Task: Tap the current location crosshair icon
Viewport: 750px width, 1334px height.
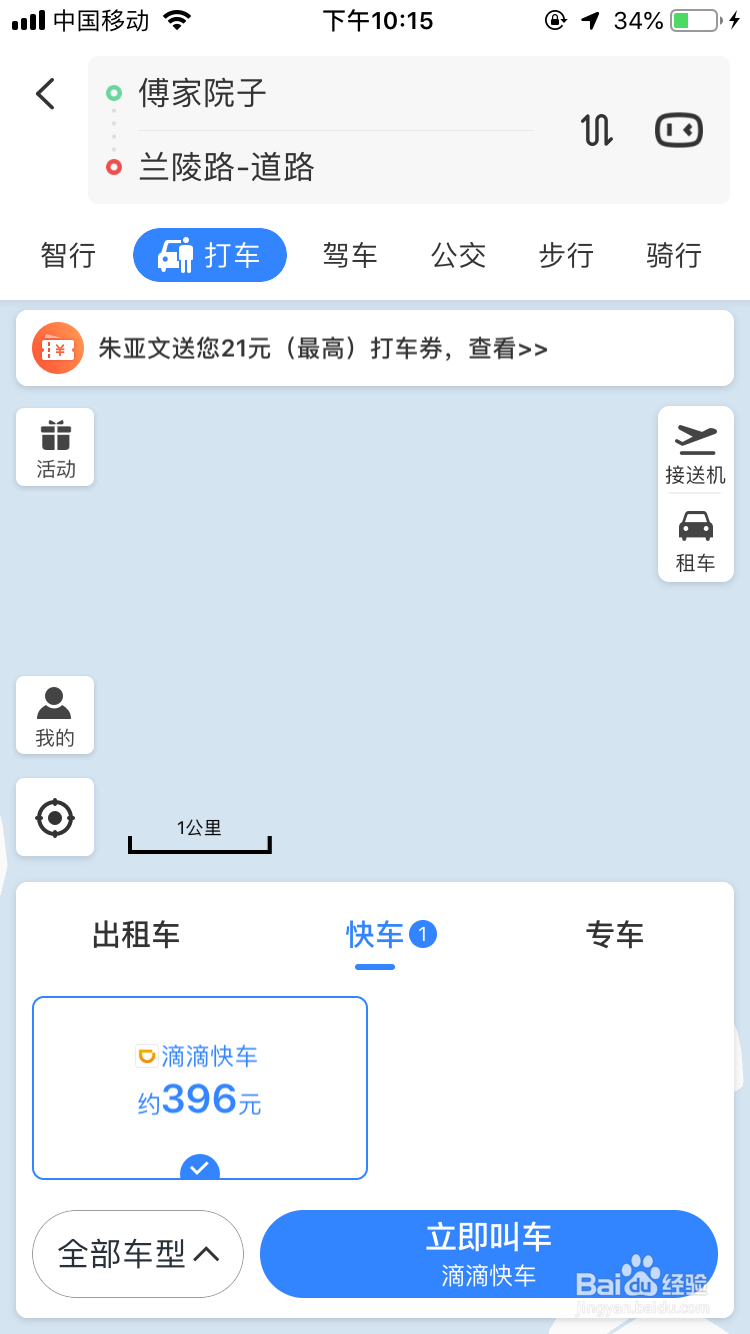Action: tap(55, 817)
